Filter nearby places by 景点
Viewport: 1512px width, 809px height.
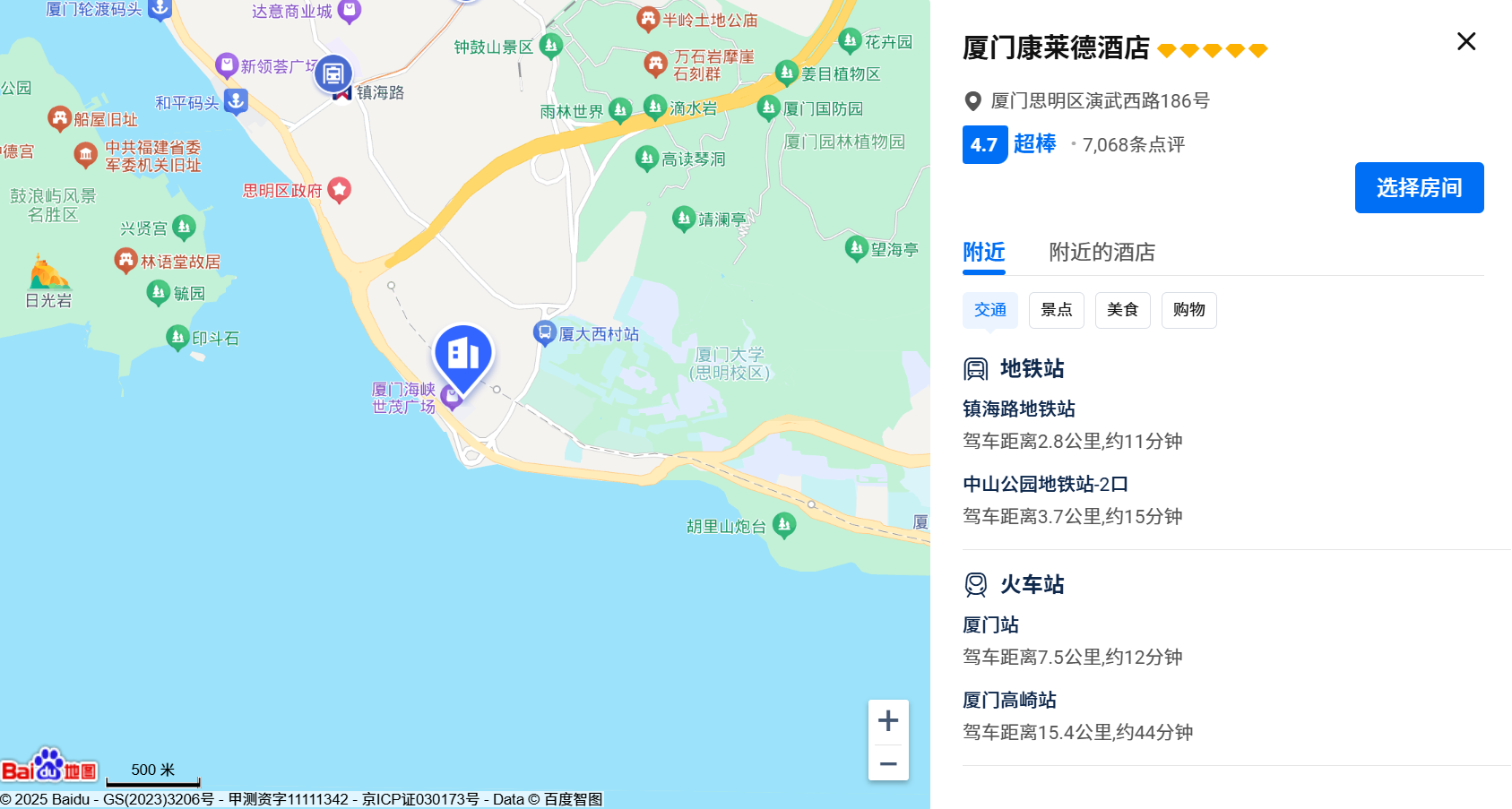1056,310
